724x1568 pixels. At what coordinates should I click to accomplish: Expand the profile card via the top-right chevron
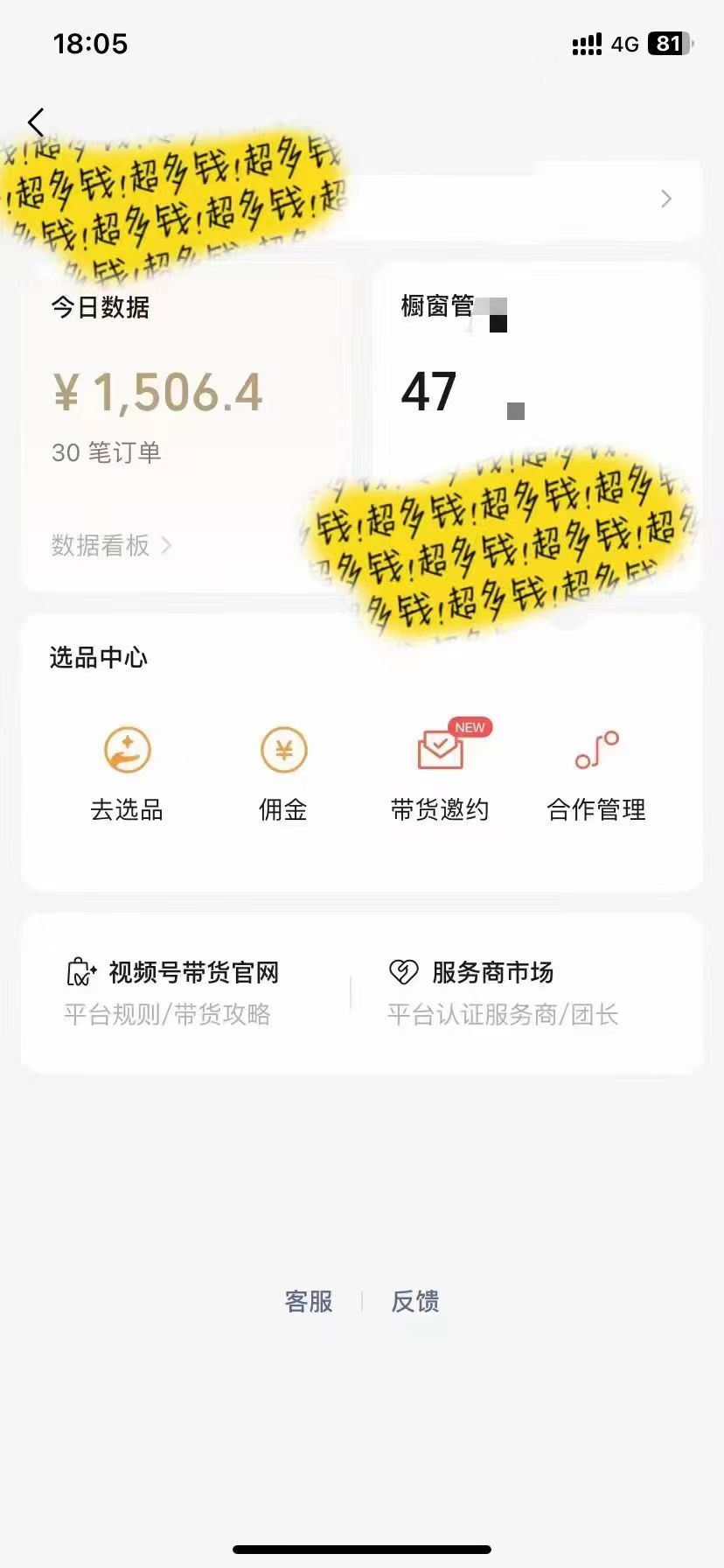(665, 199)
